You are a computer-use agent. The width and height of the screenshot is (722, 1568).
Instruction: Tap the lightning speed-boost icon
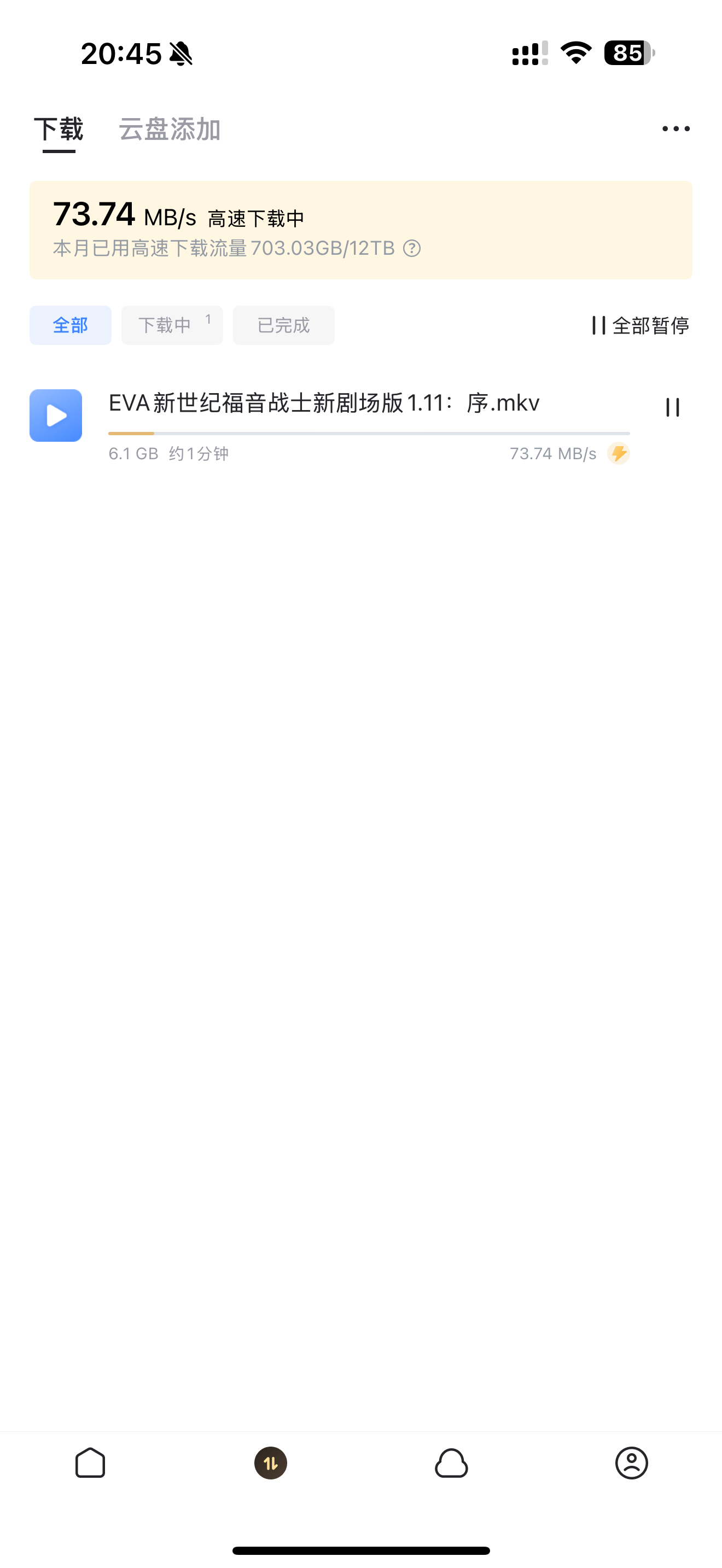tap(619, 453)
